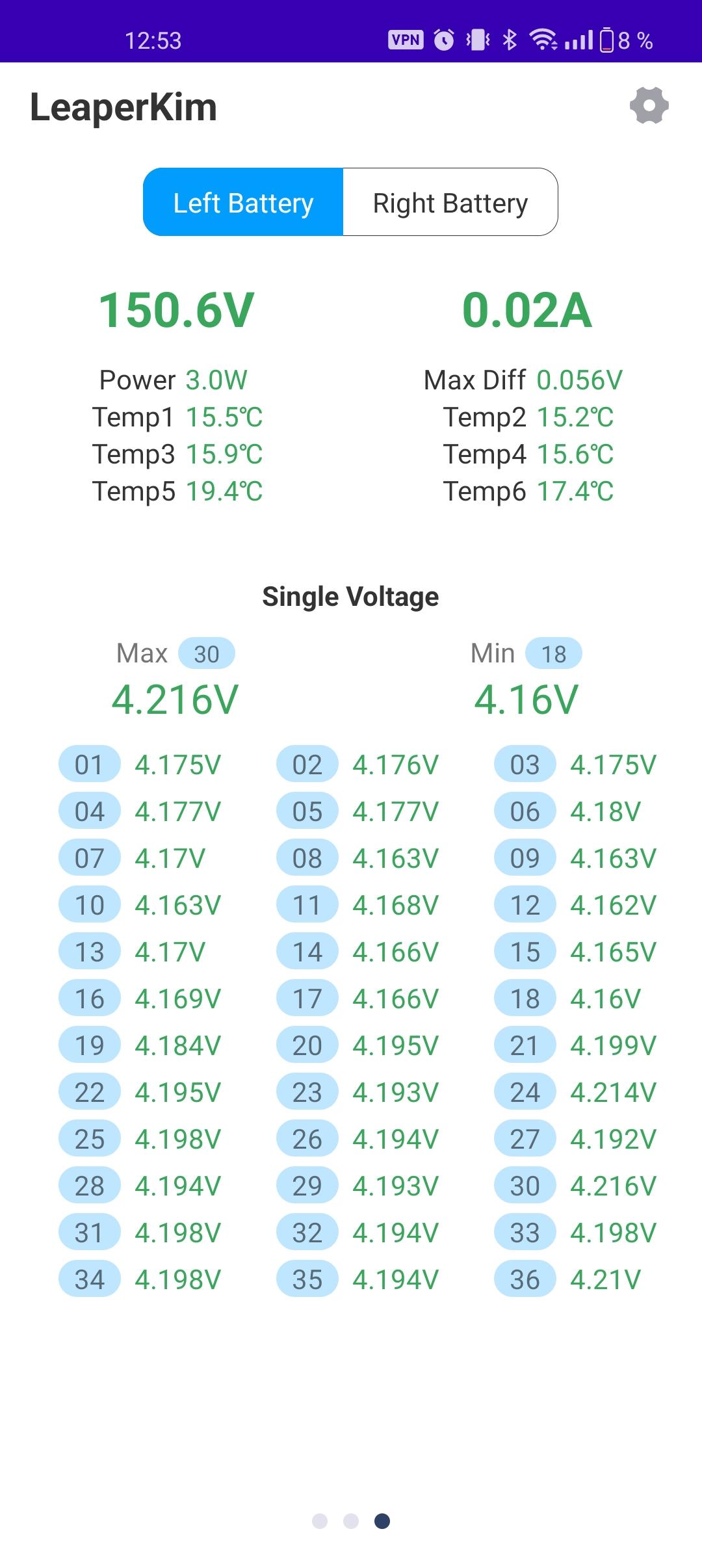The height and width of the screenshot is (1568, 702).
Task: Open settings via the gear icon
Action: click(649, 105)
